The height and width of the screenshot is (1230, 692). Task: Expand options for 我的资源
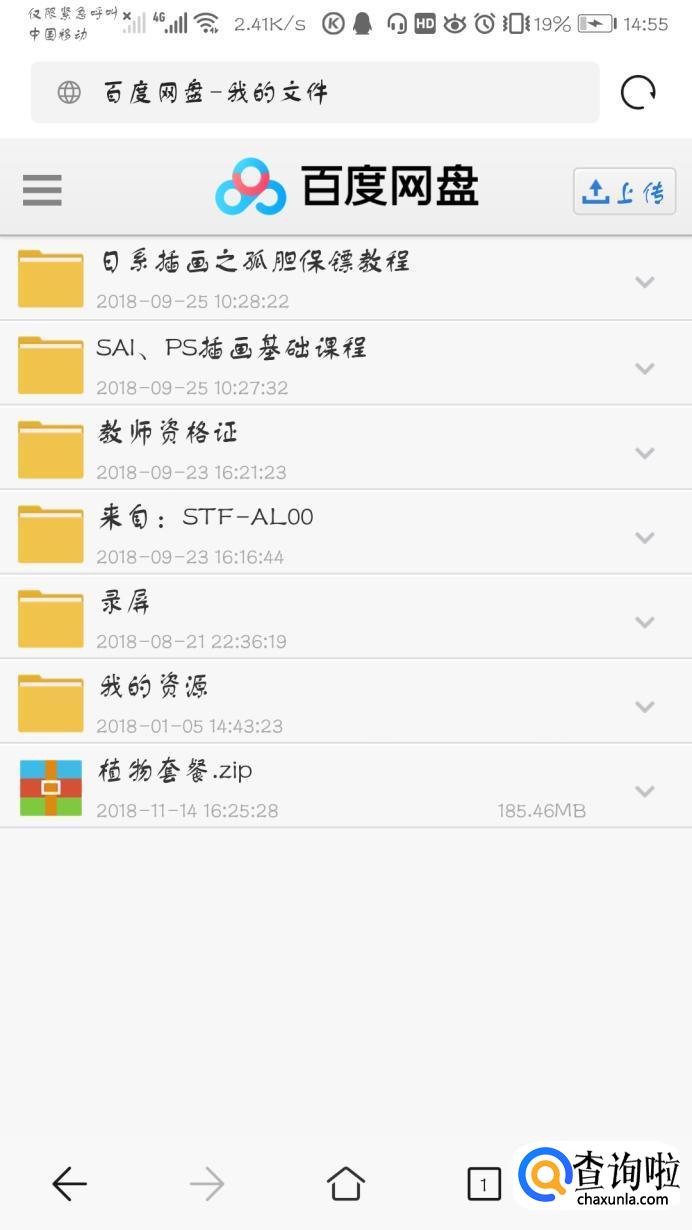point(645,707)
